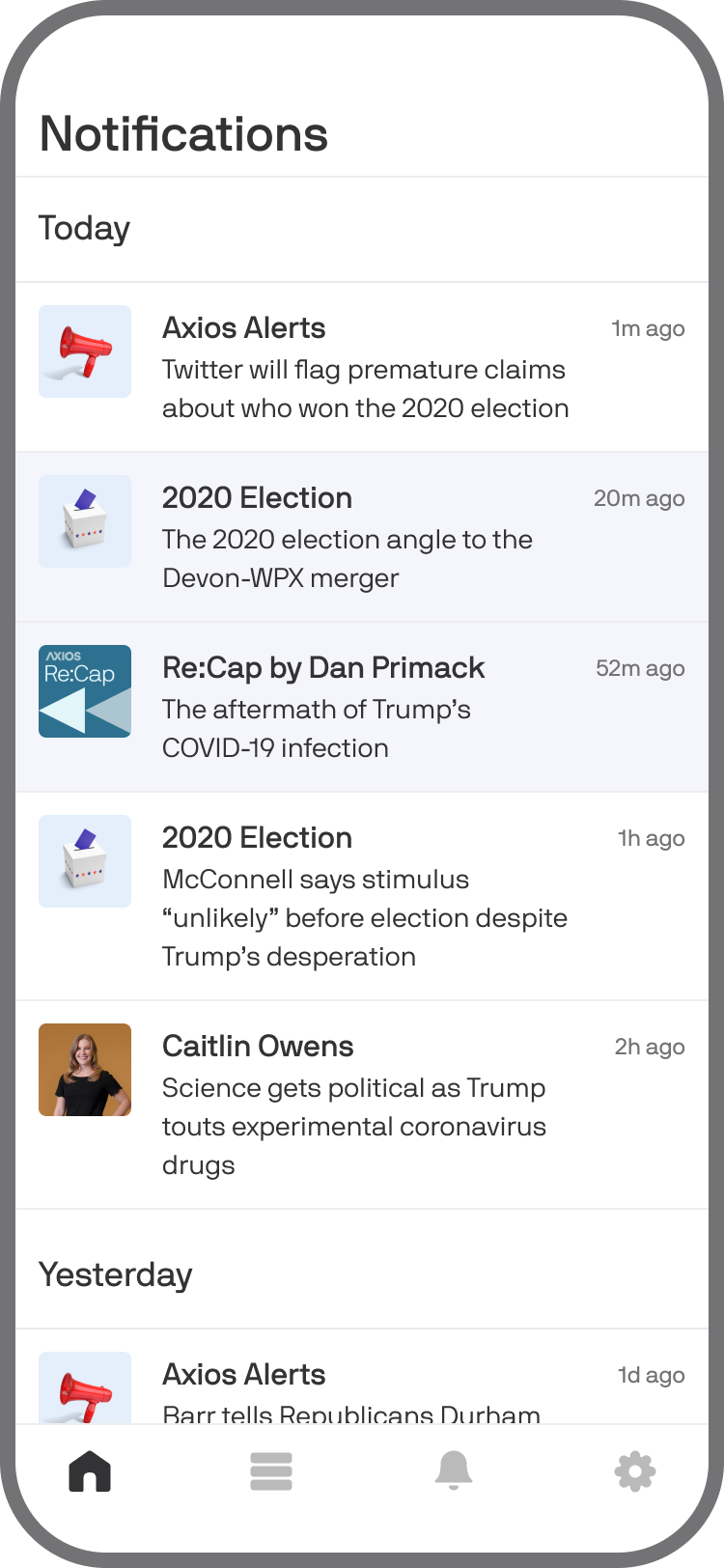Screen dimensions: 724x1568
Task: Click the red megaphone Axios Alerts icon
Action: tap(84, 350)
